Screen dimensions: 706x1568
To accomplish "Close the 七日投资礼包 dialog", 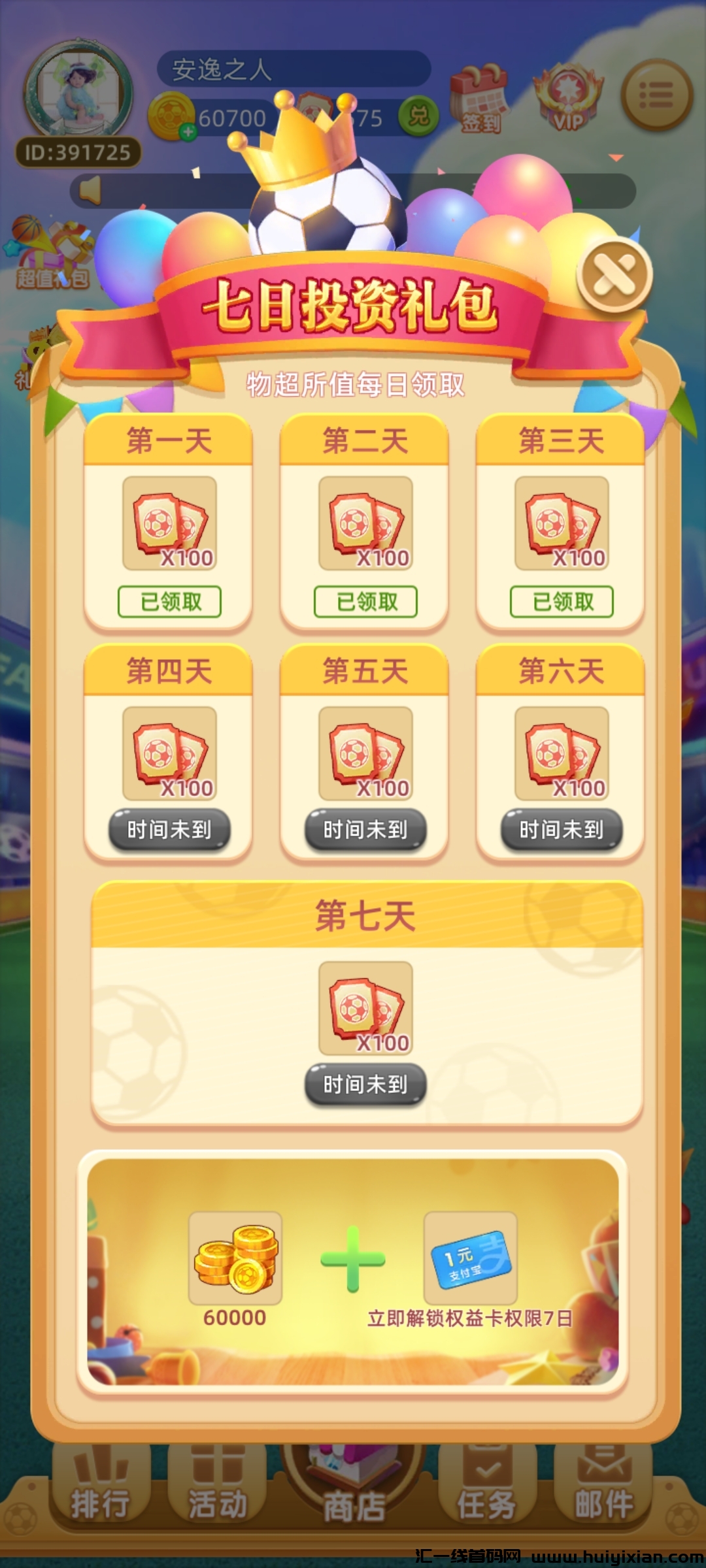I will pyautogui.click(x=614, y=275).
